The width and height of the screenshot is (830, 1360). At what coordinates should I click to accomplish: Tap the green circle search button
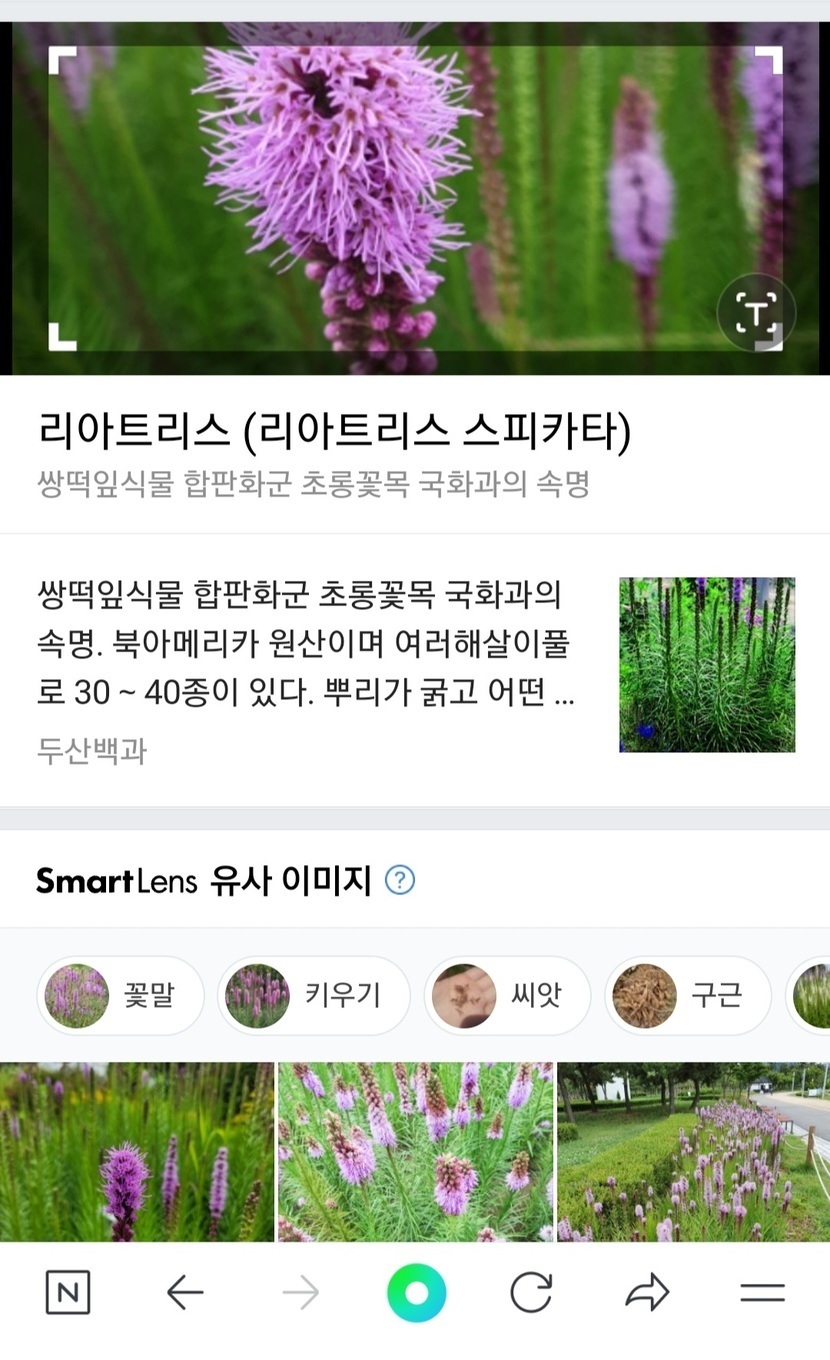click(416, 1293)
